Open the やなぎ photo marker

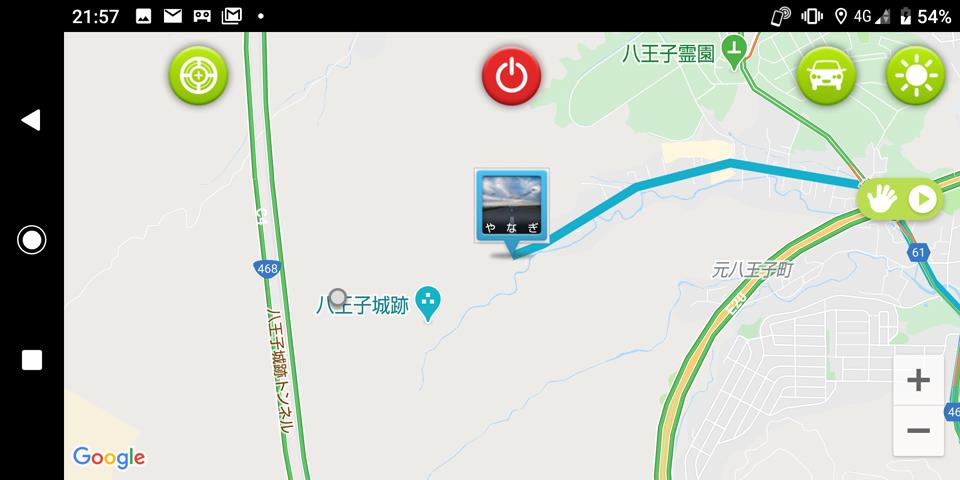point(511,206)
